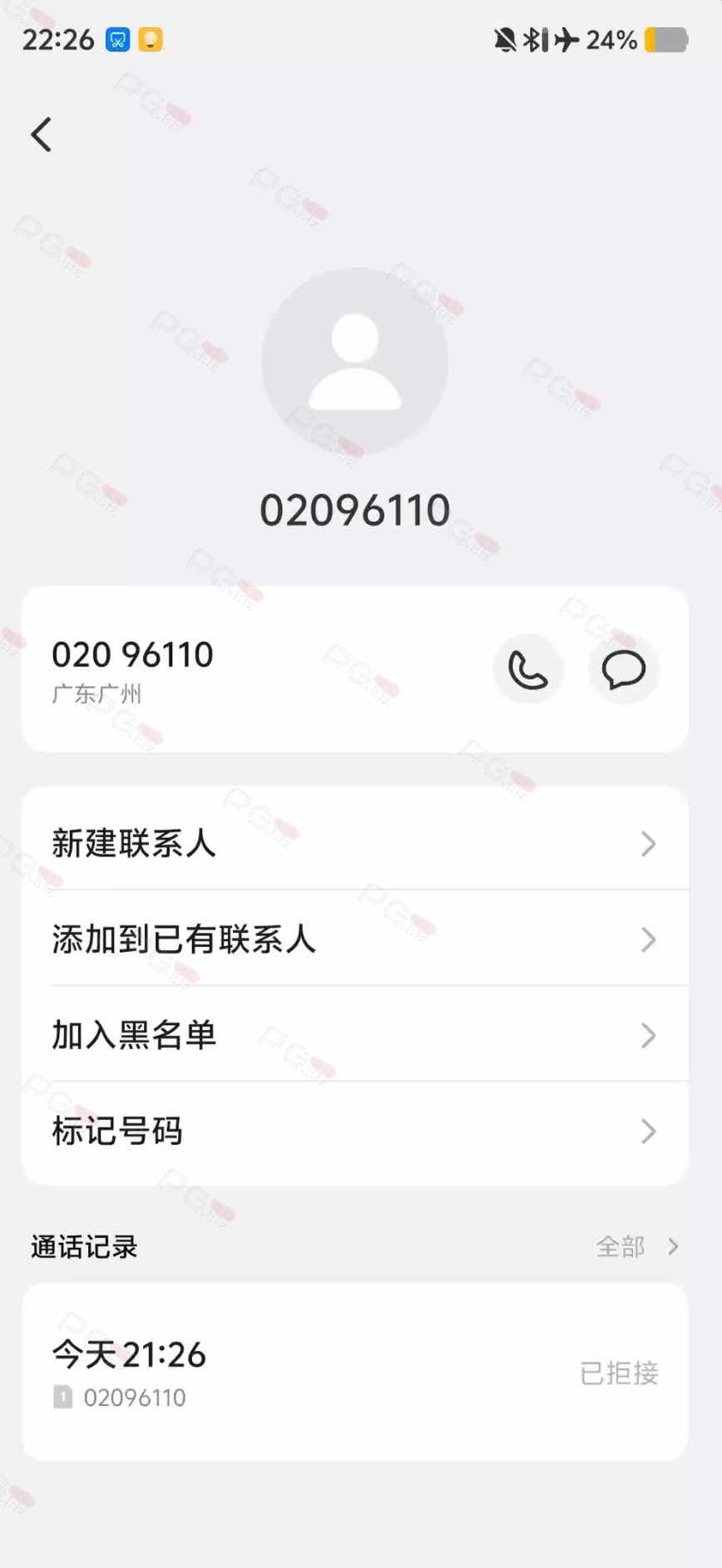The image size is (722, 1568).
Task: Open 新建联系人 to create a contact
Action: [x=354, y=843]
